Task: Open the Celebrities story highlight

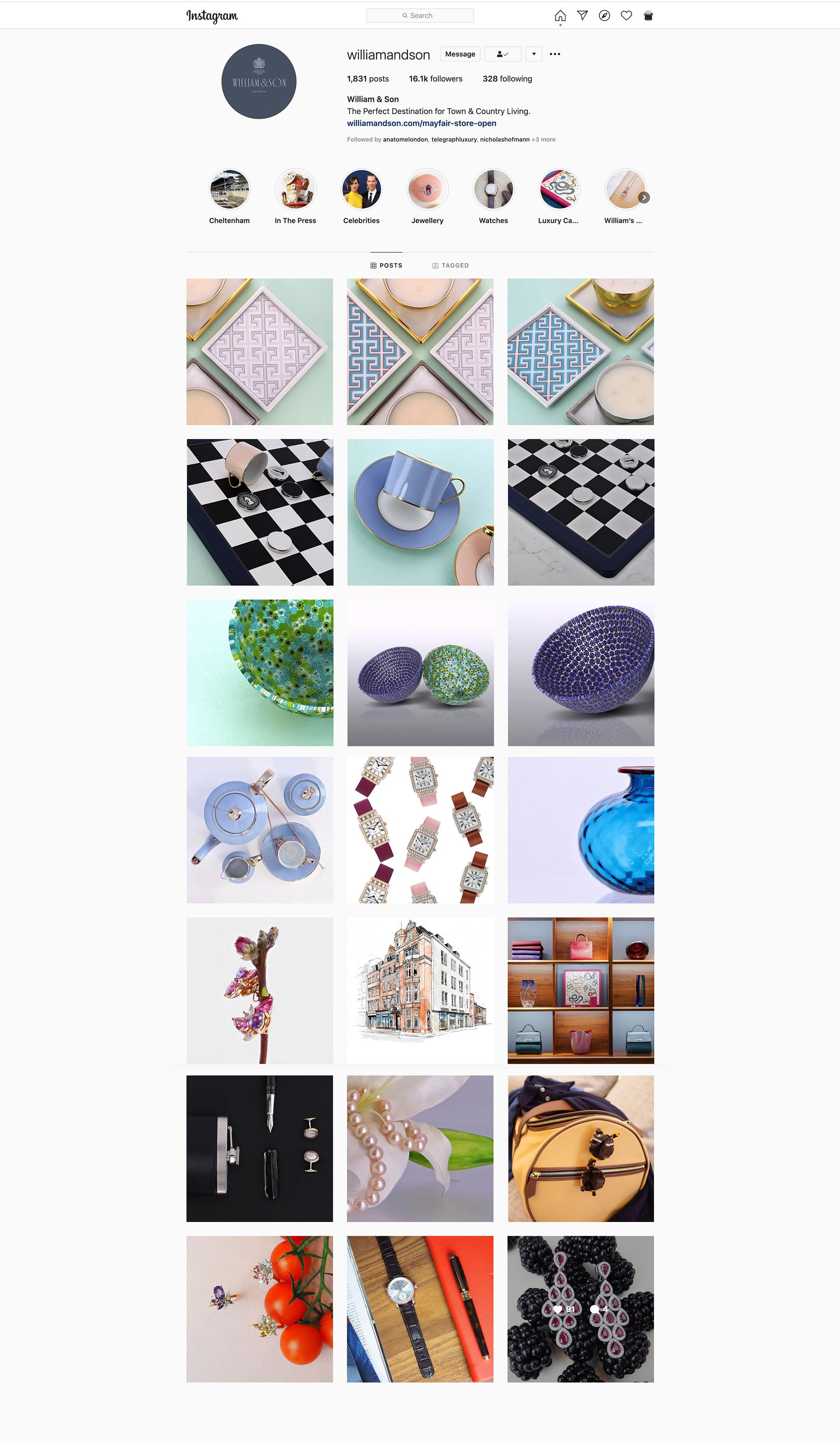Action: [361, 189]
